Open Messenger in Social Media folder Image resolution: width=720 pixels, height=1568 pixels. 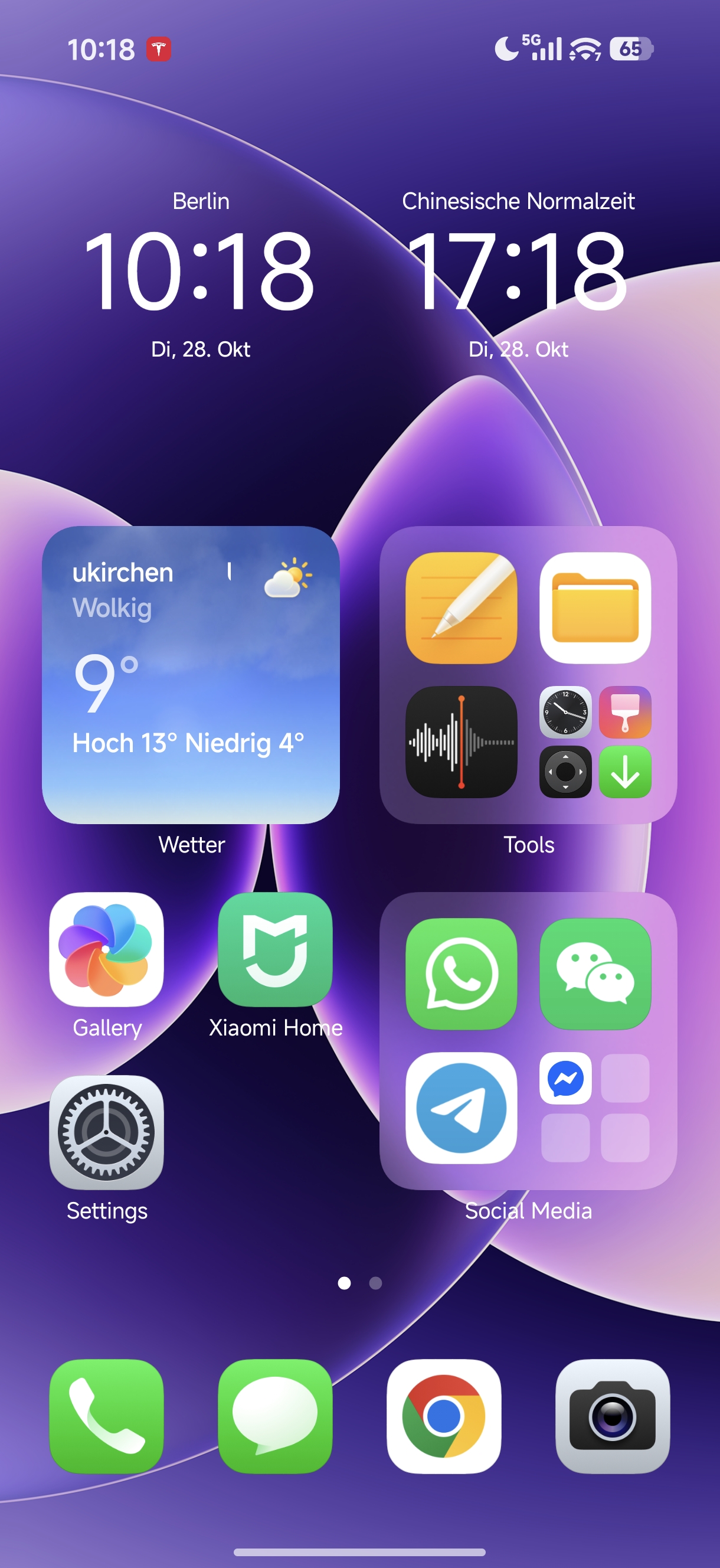(x=565, y=1079)
